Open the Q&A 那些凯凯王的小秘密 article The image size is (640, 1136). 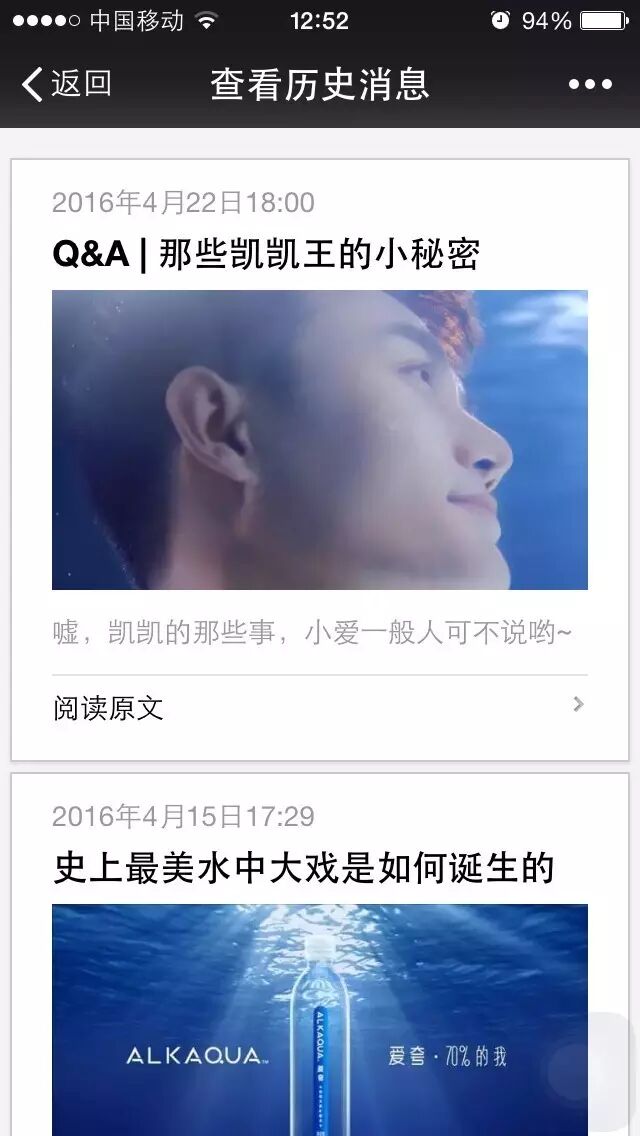pos(266,255)
